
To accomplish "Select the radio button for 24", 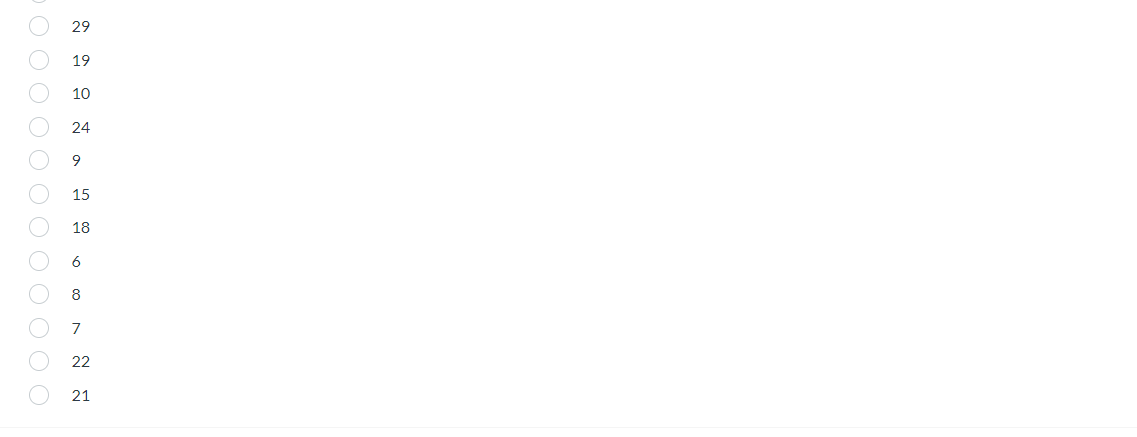I will (39, 127).
